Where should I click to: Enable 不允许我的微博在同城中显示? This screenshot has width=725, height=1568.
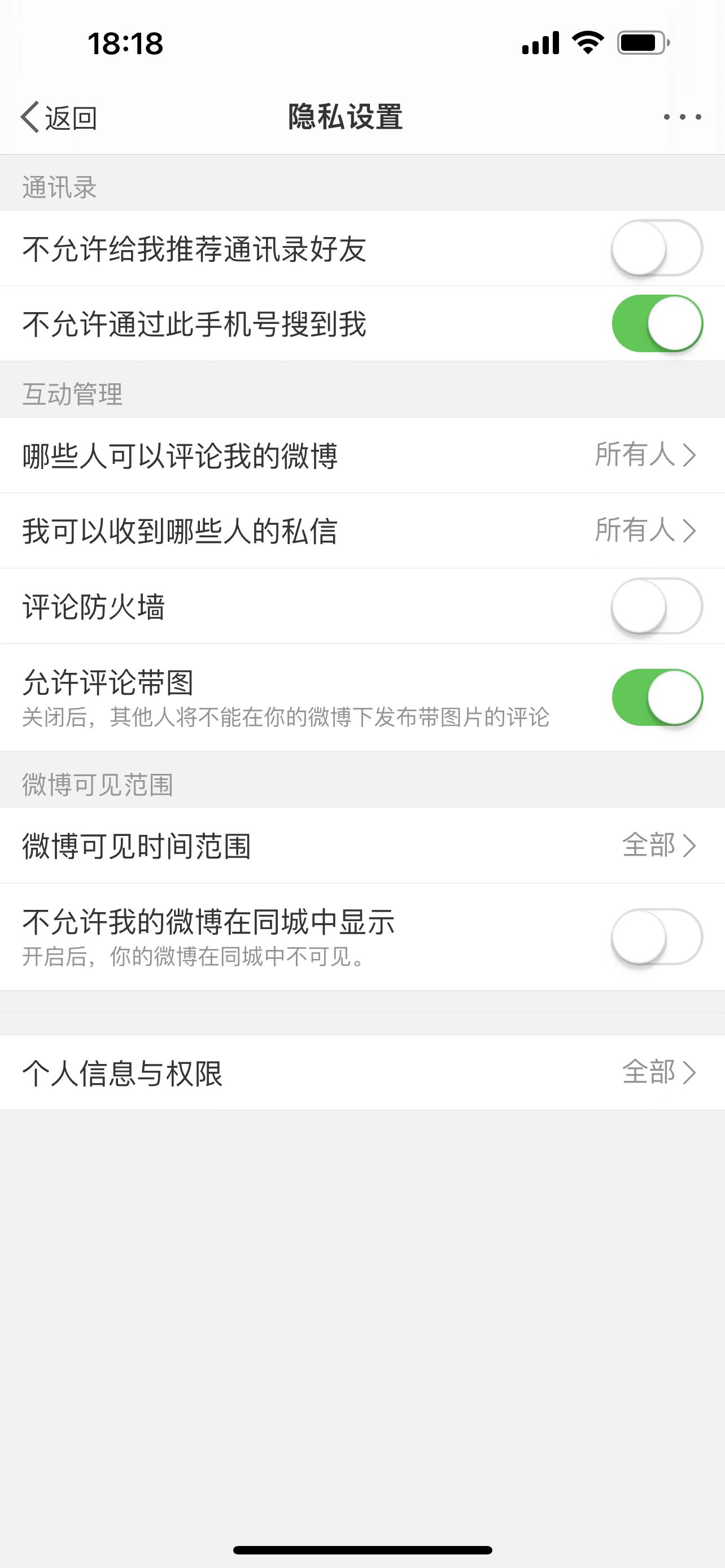[x=657, y=936]
